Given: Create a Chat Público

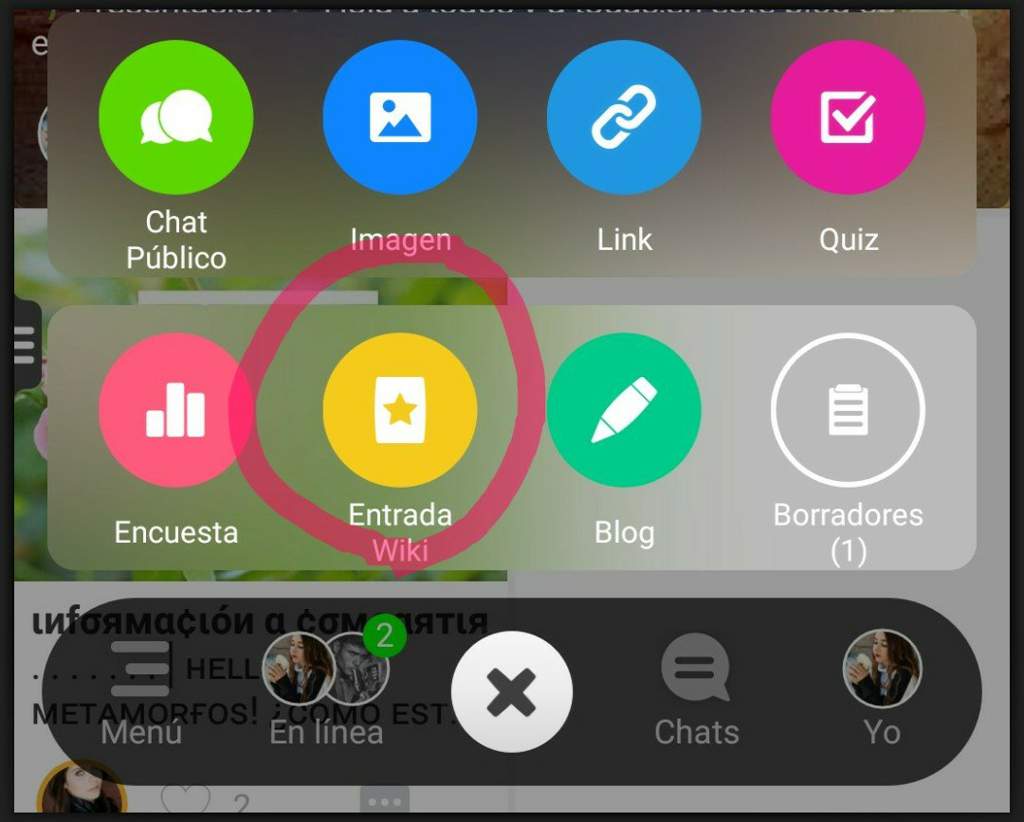Looking at the screenshot, I should click(x=176, y=118).
